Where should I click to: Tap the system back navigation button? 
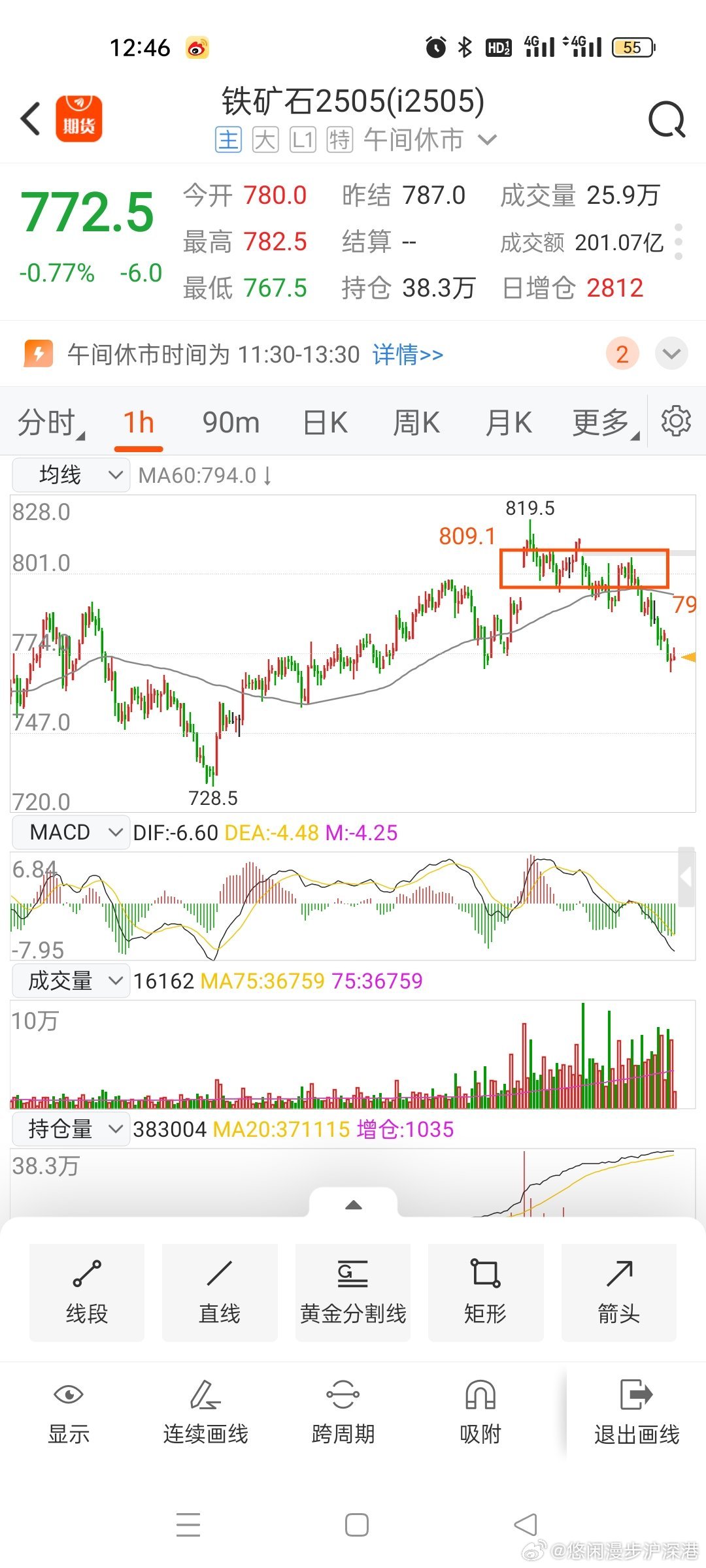pos(525,1525)
